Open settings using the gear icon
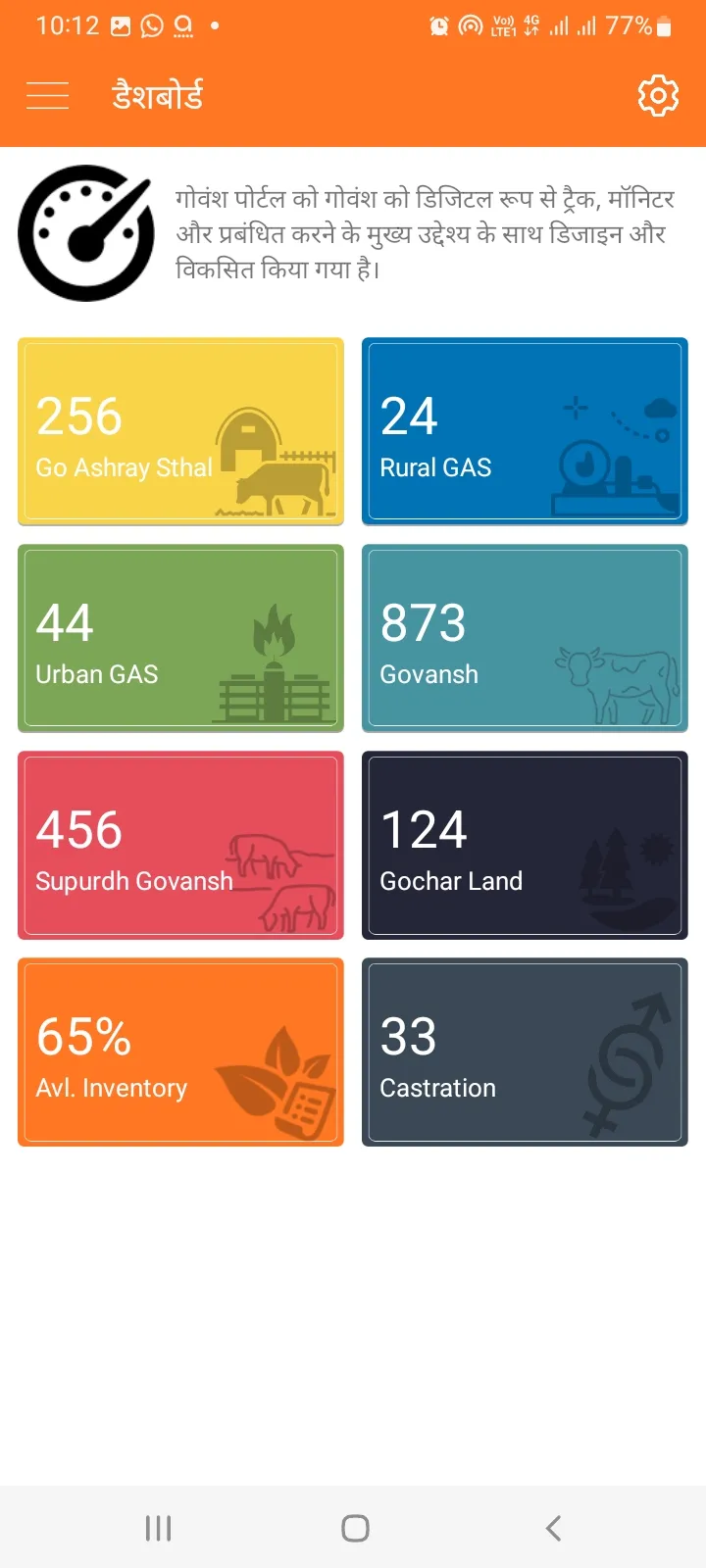The height and width of the screenshot is (1568, 706). pos(658,95)
